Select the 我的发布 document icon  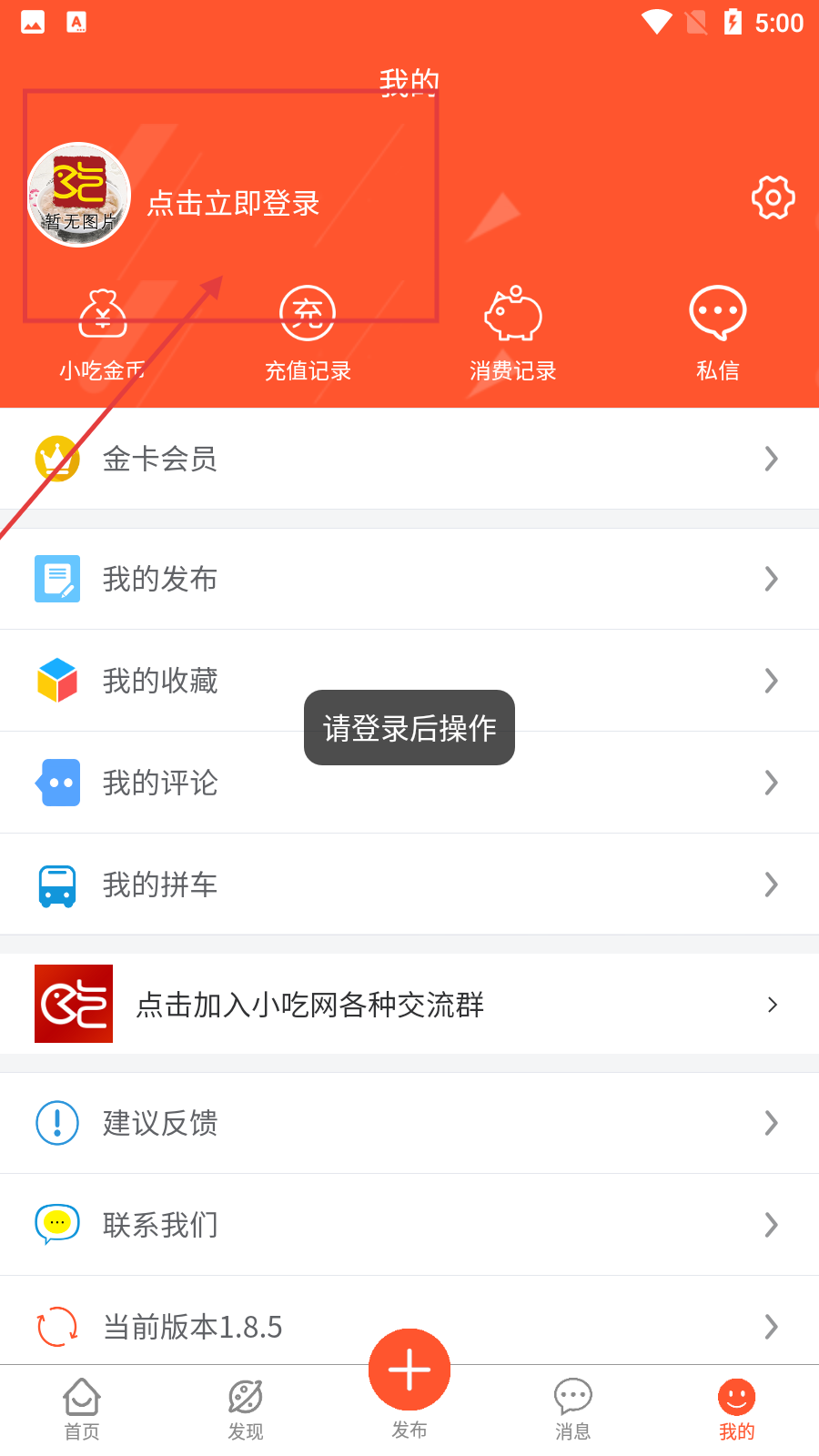(57, 579)
